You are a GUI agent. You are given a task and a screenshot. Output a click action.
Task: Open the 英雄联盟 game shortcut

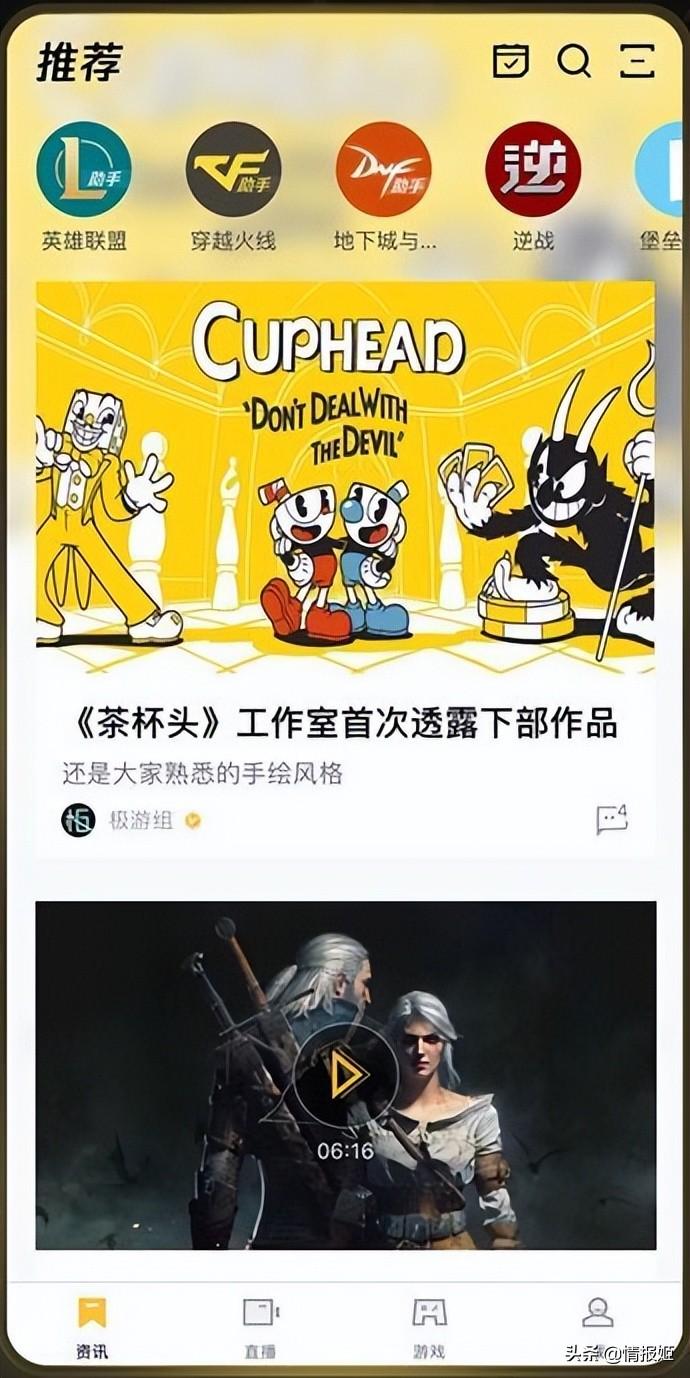(84, 187)
